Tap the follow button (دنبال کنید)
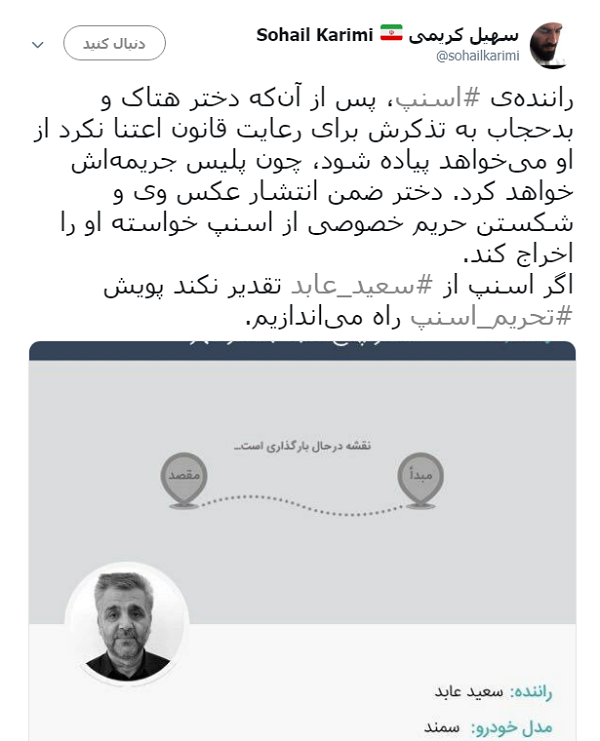This screenshot has width=600, height=741. tap(114, 43)
